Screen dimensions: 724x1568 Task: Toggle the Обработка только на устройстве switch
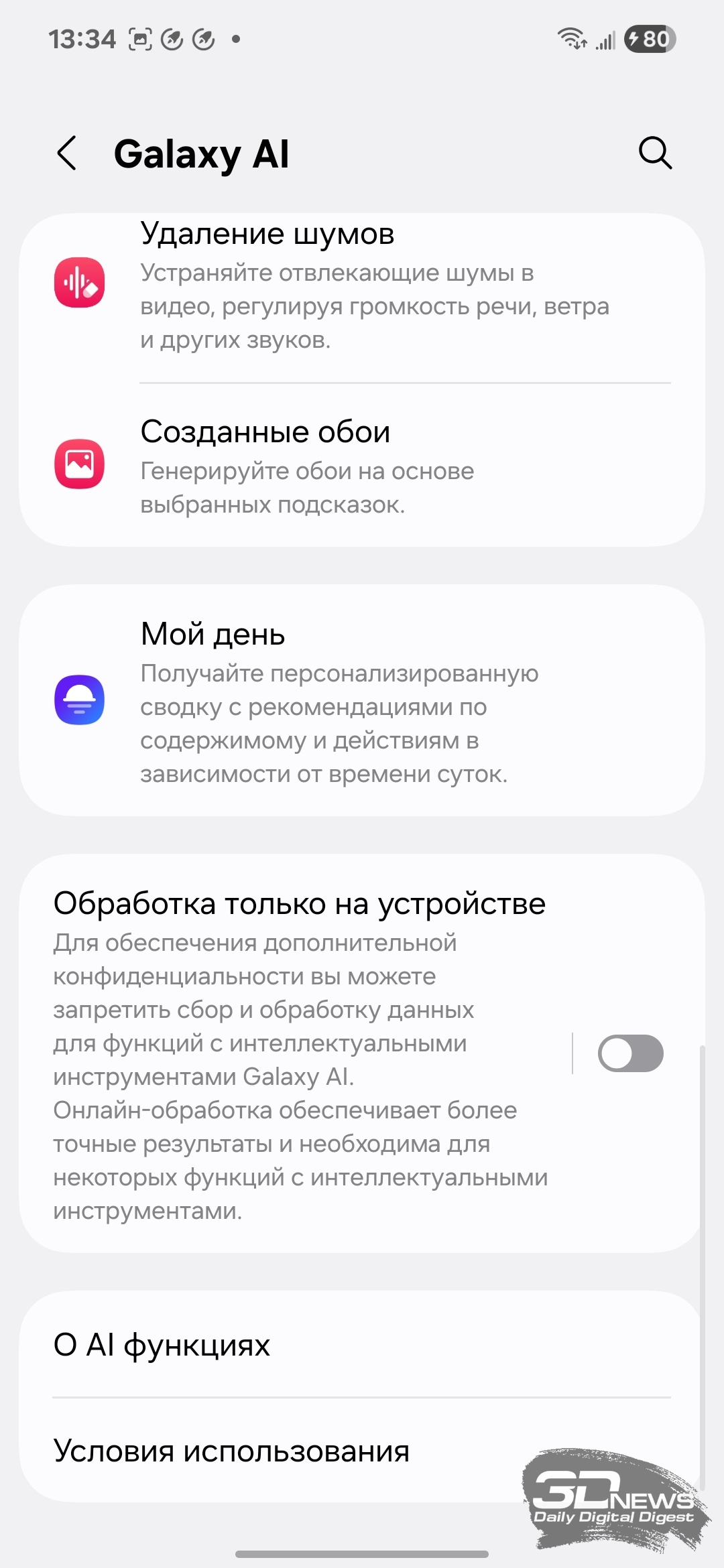[630, 1053]
